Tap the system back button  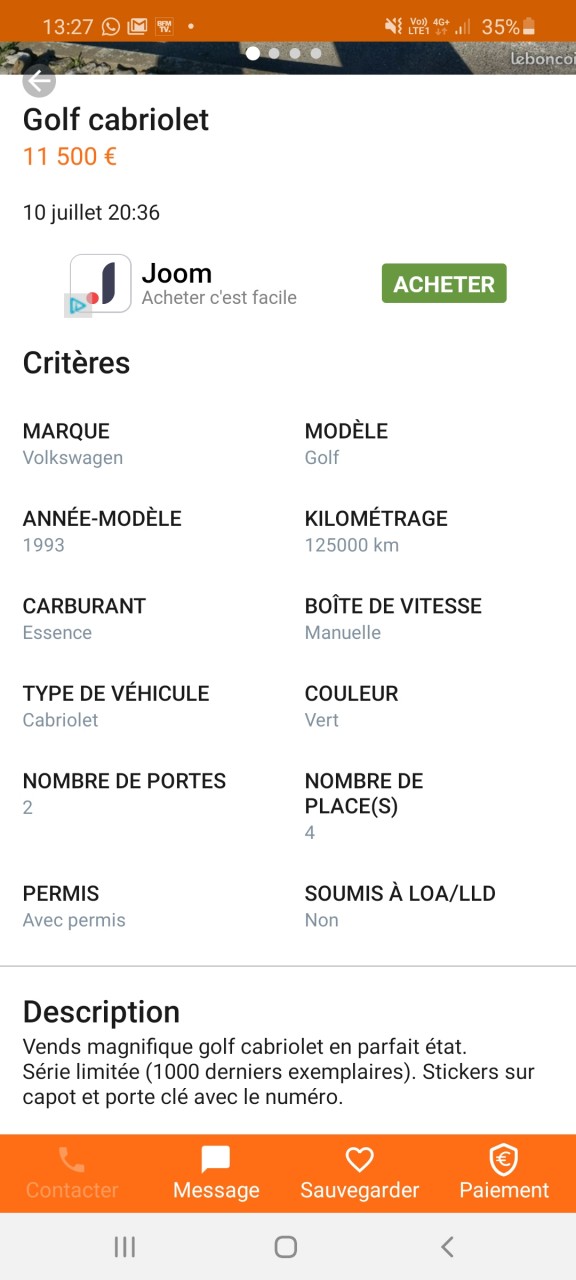(447, 1246)
